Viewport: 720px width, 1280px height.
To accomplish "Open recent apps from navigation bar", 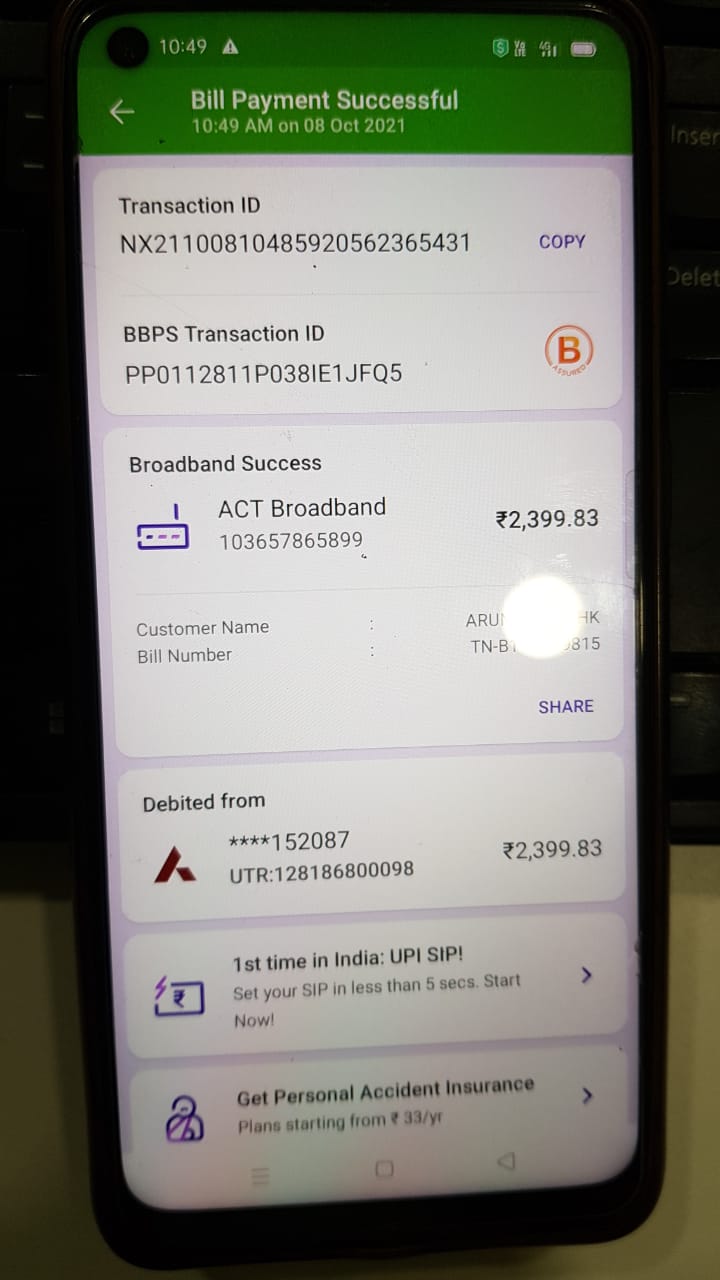I will 261,1176.
